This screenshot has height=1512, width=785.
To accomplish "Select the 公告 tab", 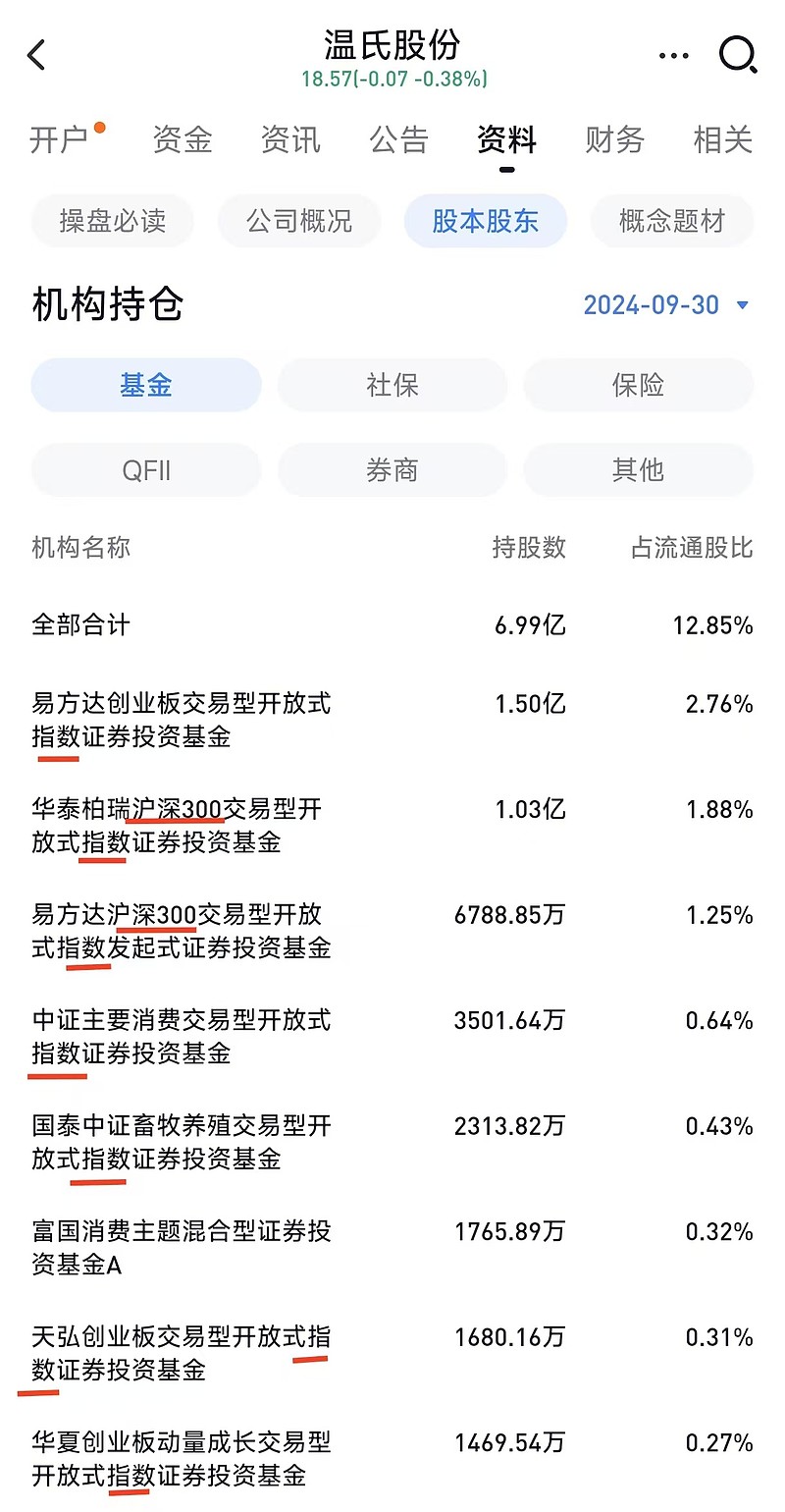I will coord(398,139).
